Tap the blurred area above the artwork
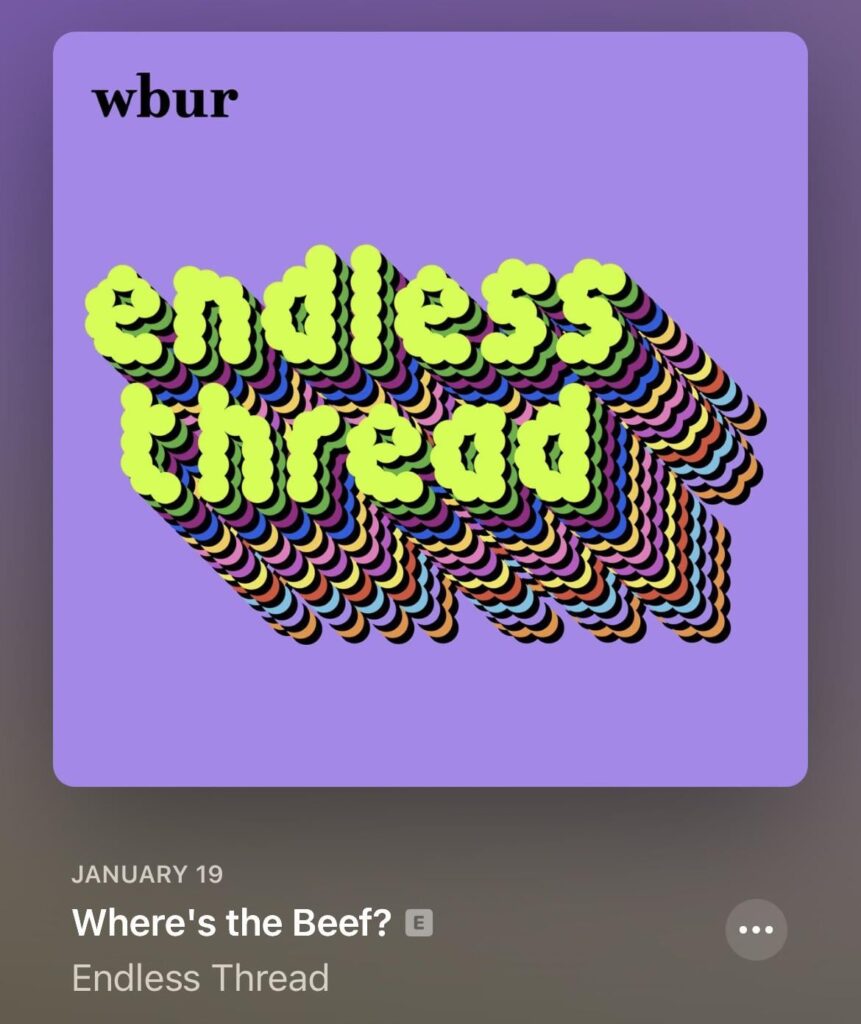Screen dimensions: 861x1024 (x=430, y=16)
